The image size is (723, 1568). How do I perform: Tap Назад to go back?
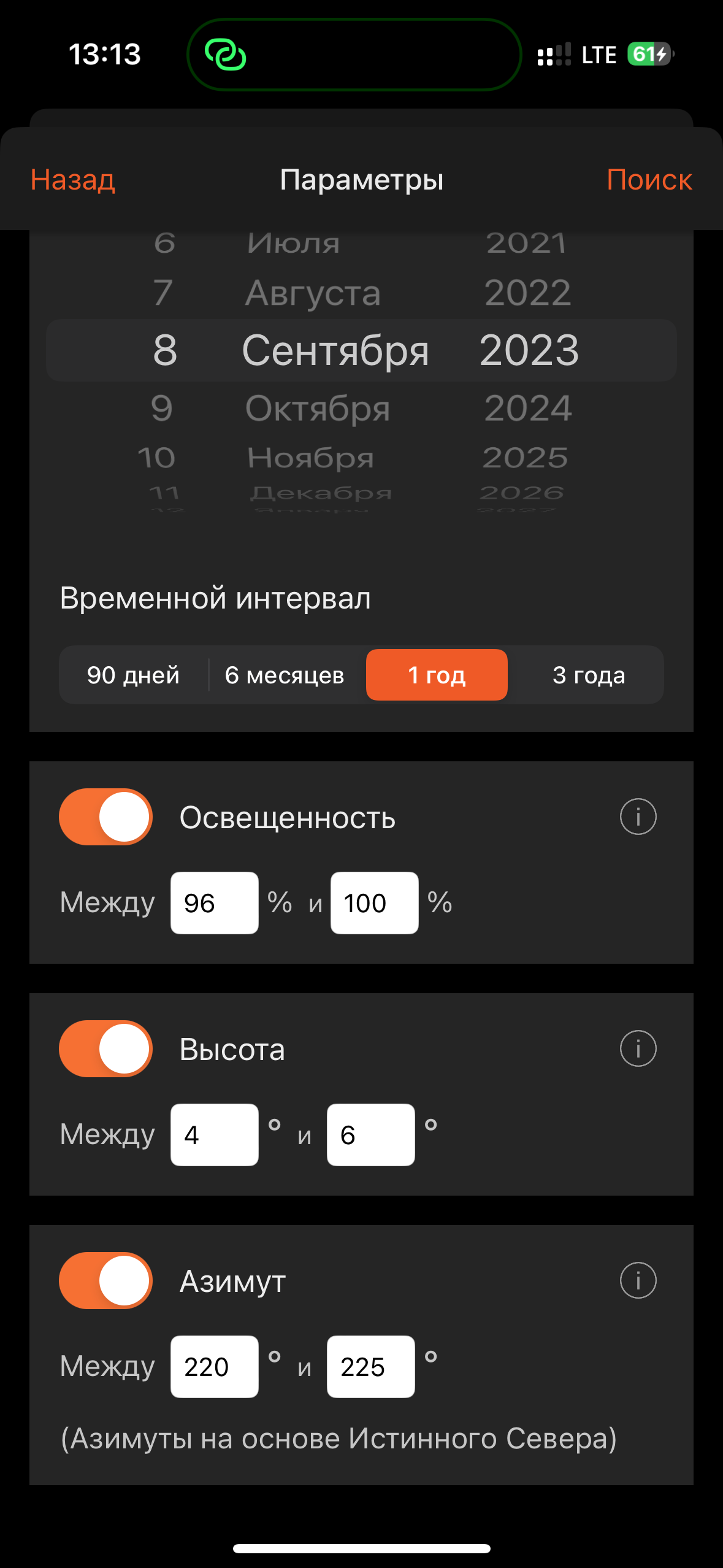[72, 180]
